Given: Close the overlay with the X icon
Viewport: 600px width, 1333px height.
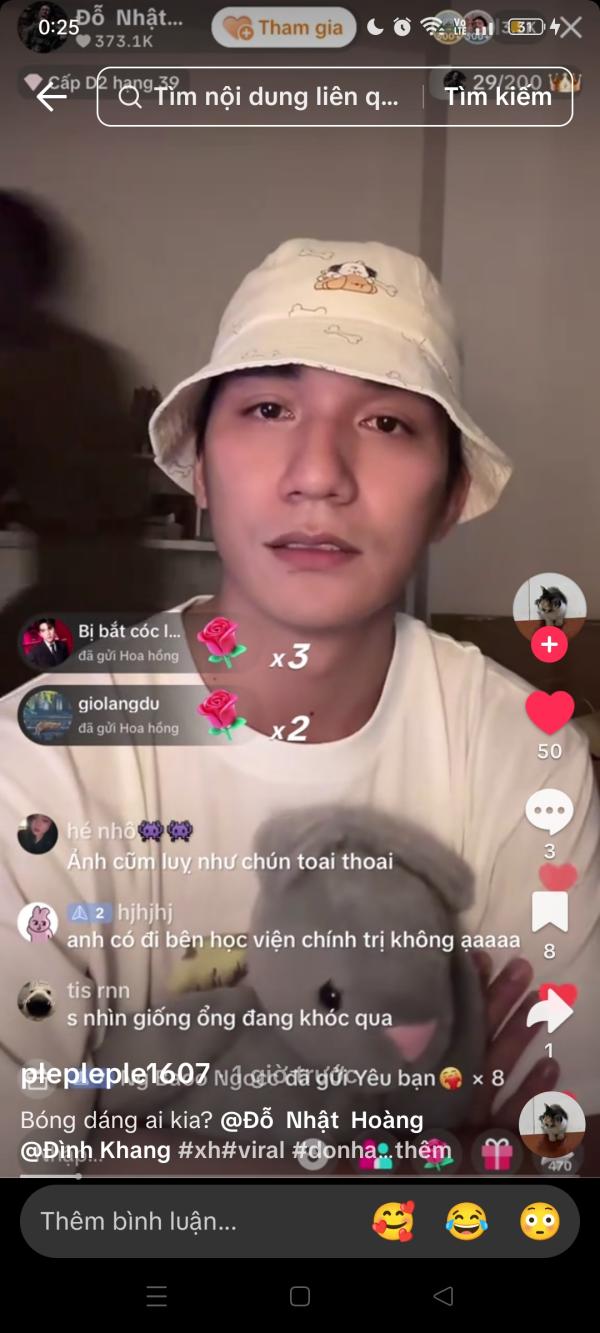Looking at the screenshot, I should 571,27.
